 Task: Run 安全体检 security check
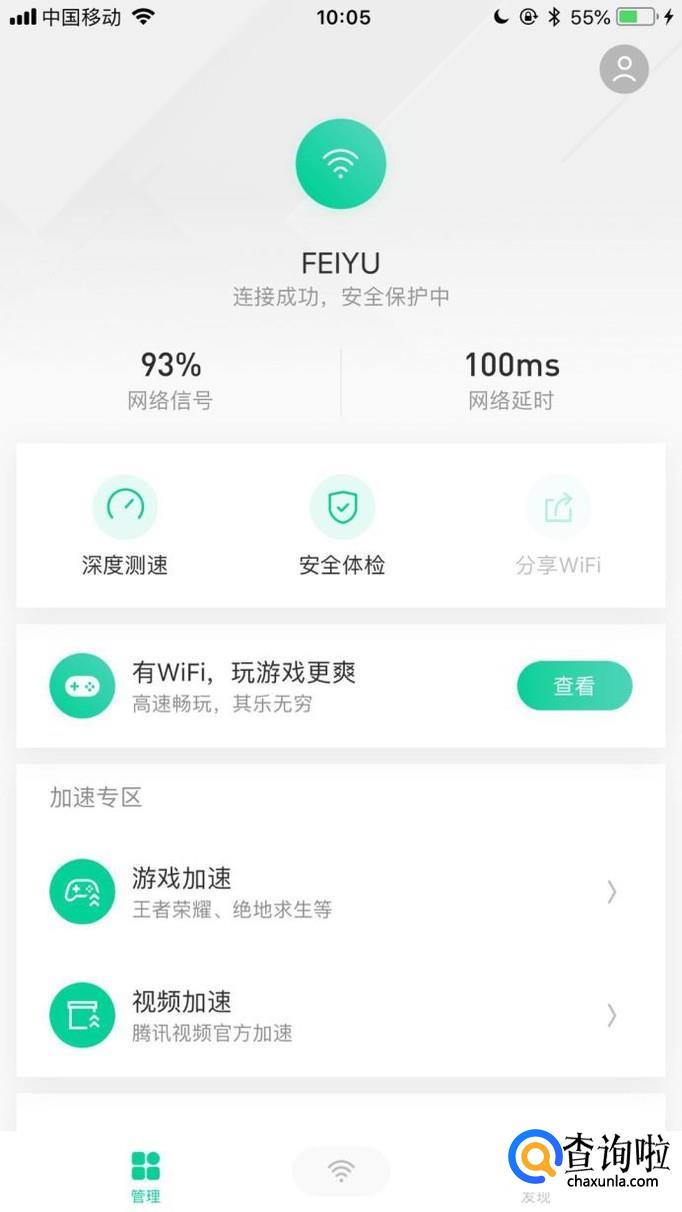[342, 525]
